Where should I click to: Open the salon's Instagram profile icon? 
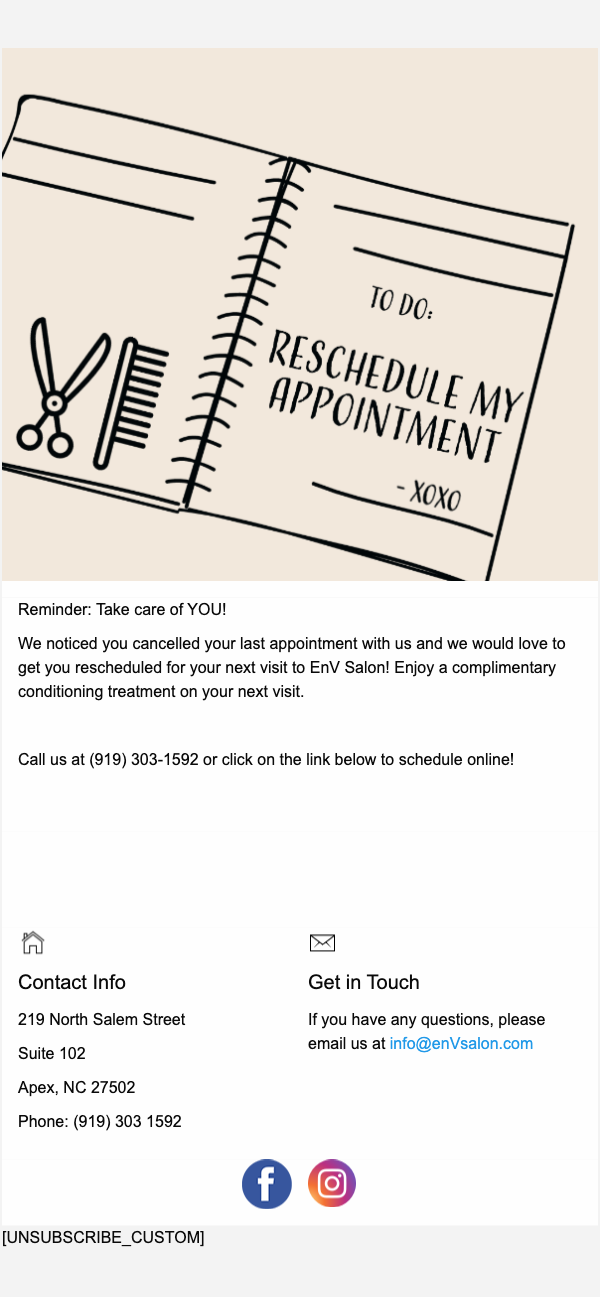click(332, 1183)
